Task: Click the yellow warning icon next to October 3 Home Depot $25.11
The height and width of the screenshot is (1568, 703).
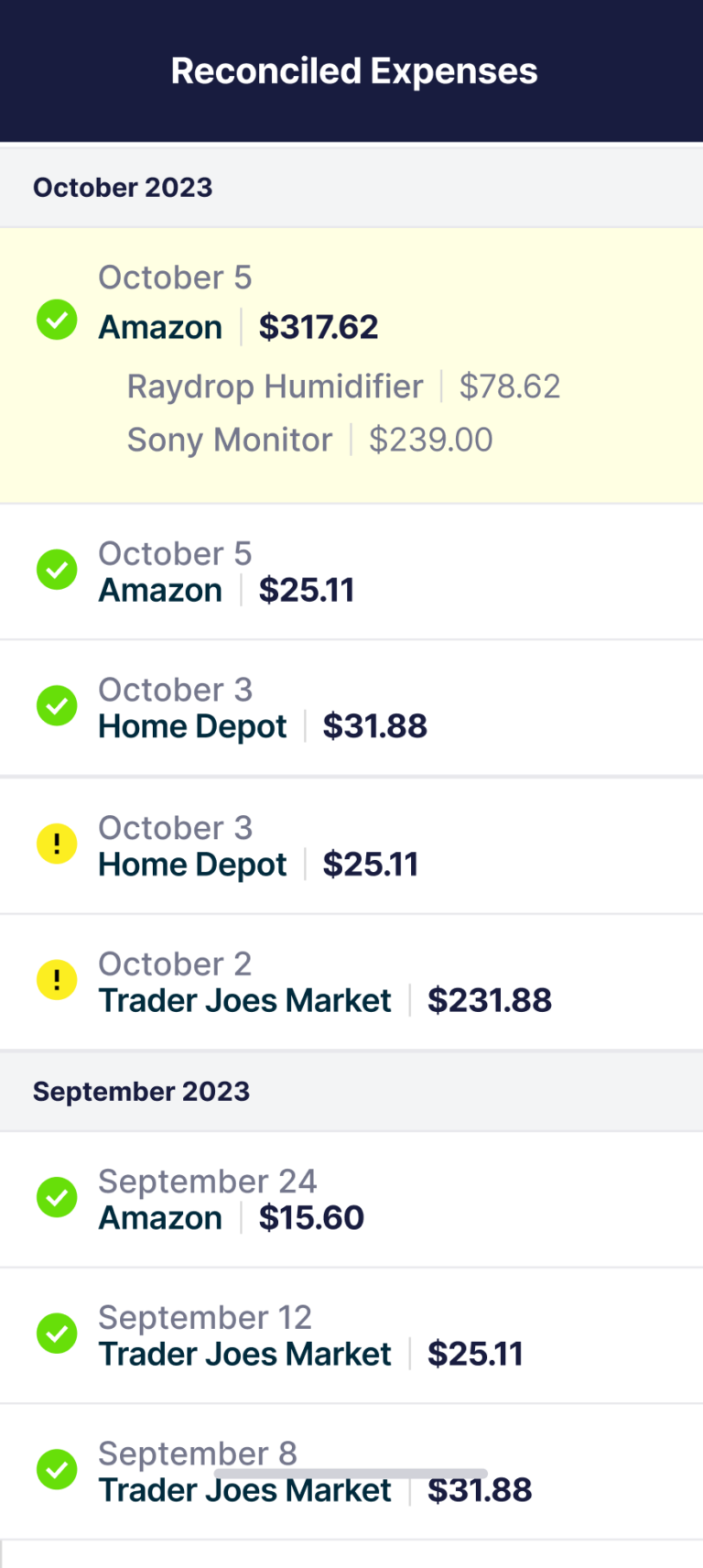Action: tap(57, 844)
